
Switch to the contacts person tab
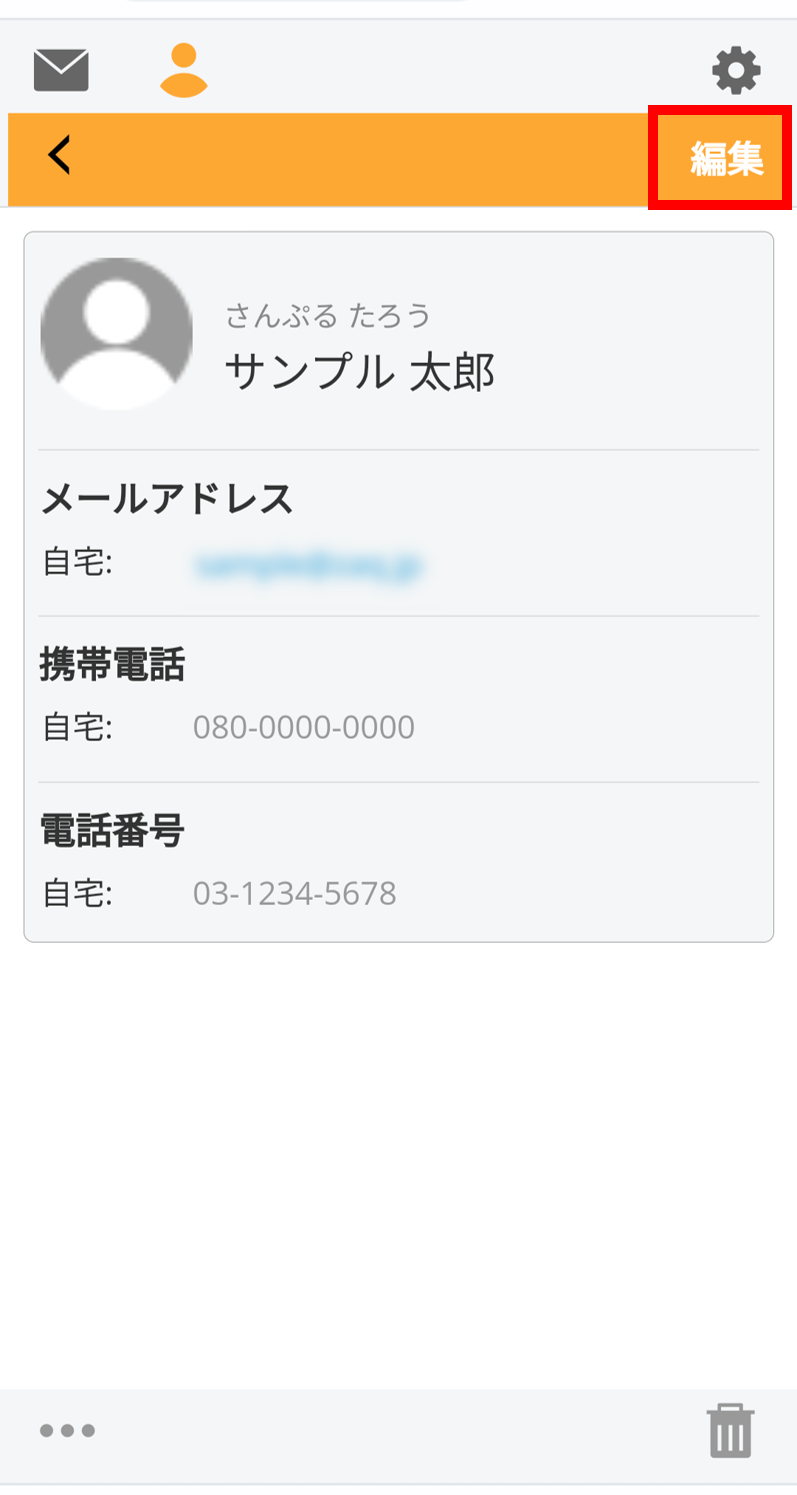183,70
